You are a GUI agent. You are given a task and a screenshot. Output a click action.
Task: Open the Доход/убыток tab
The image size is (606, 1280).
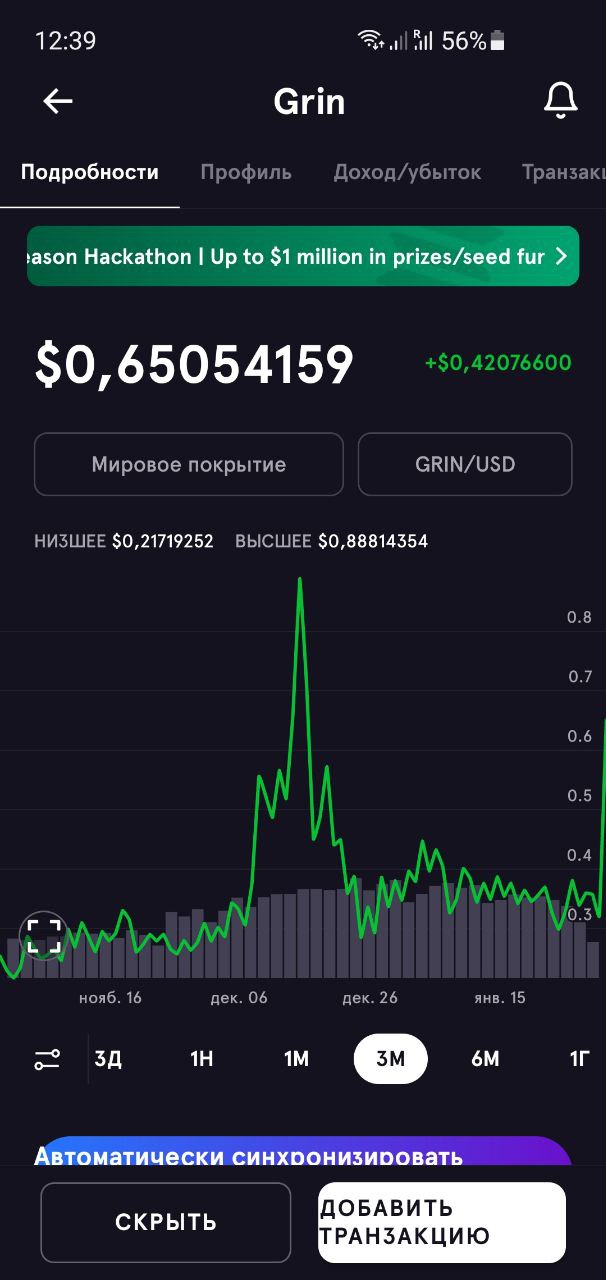coord(407,172)
